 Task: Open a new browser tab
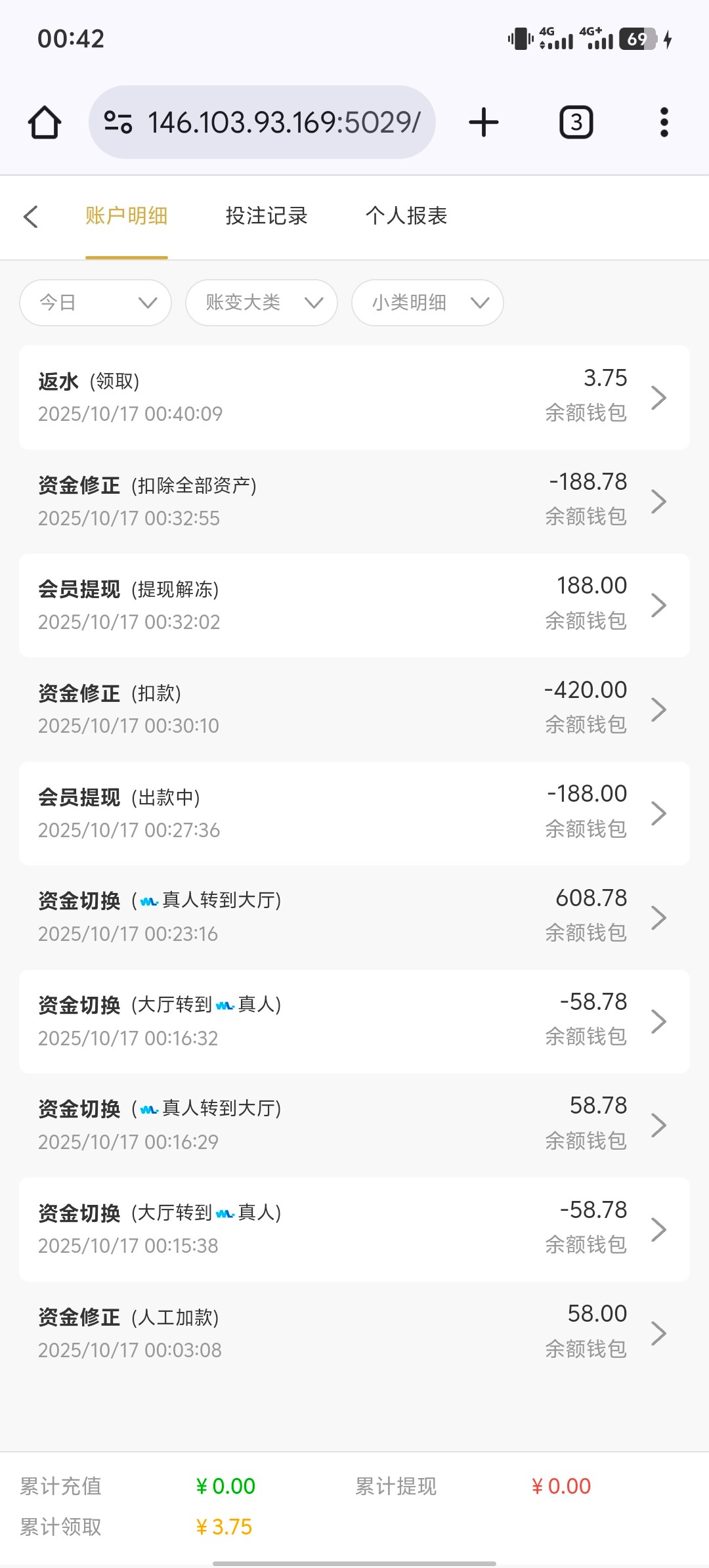[484, 123]
